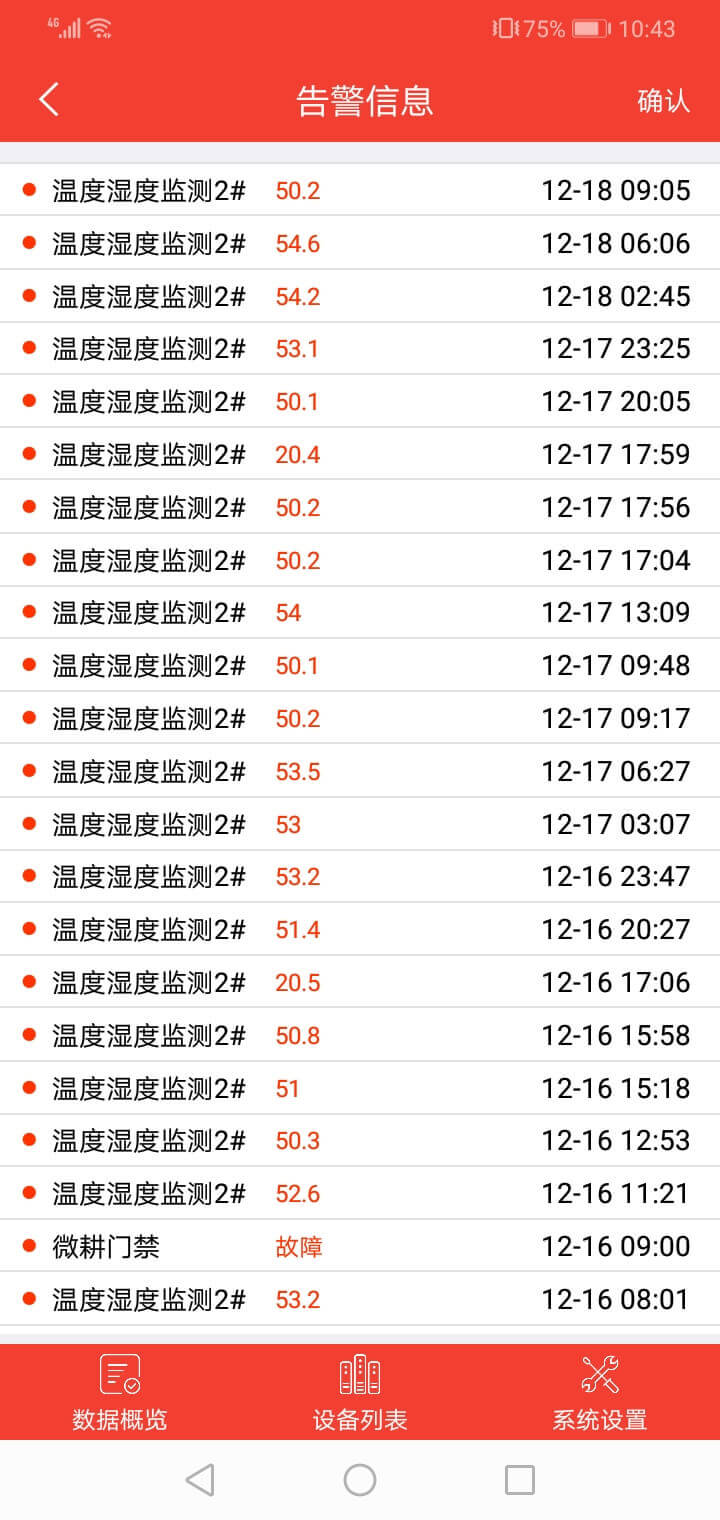This screenshot has width=720, height=1520.
Task: Go back using the top-left arrow
Action: (49, 100)
